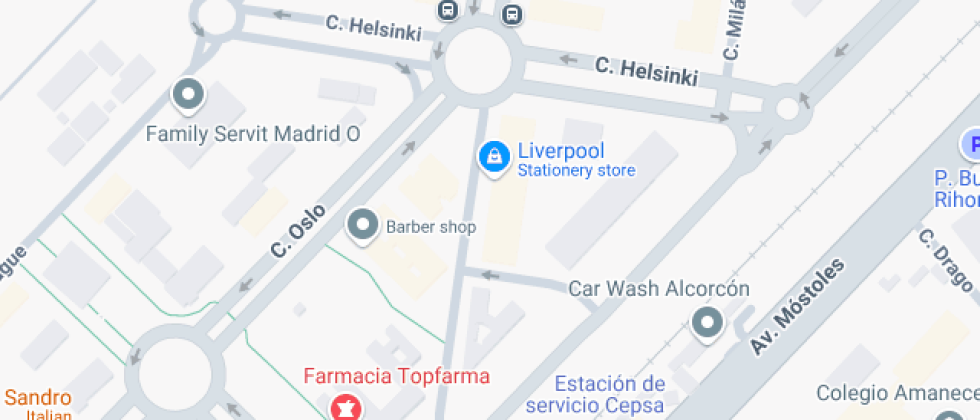The width and height of the screenshot is (980, 420).
Task: Open the parking marker labeled P. Bu
Action: pos(971,145)
